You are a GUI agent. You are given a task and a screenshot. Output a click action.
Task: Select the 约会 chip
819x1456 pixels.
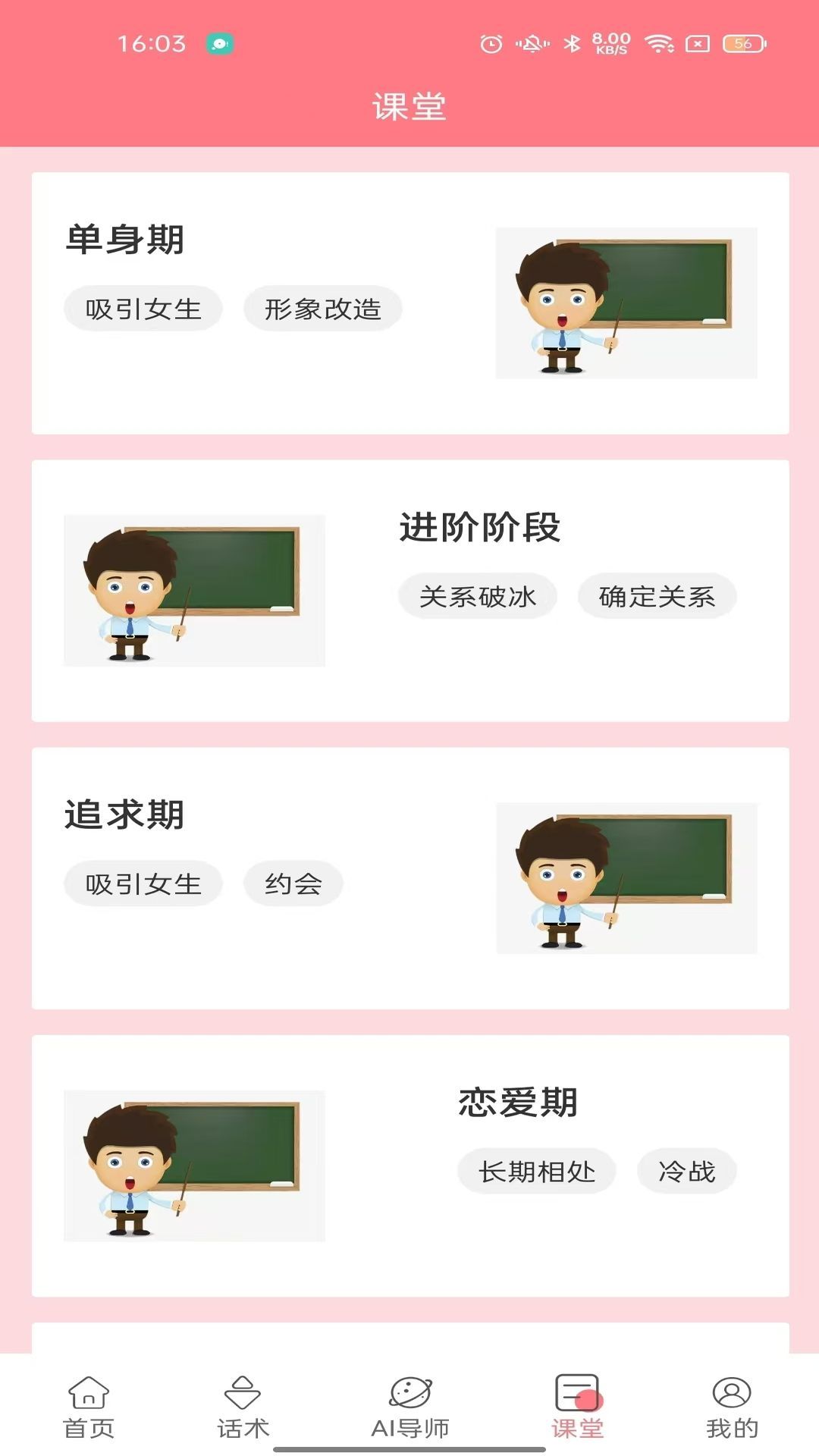(293, 883)
